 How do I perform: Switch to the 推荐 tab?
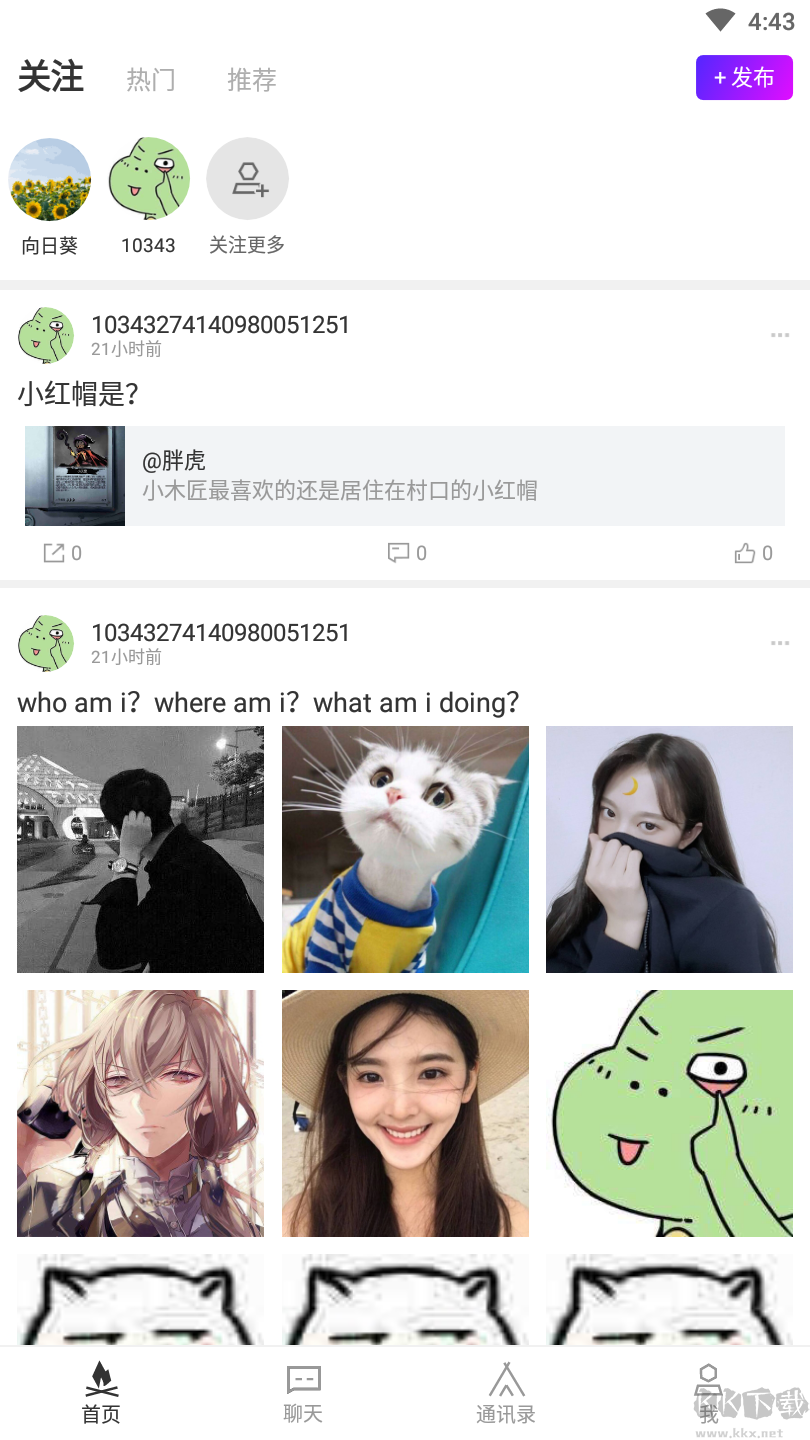251,80
